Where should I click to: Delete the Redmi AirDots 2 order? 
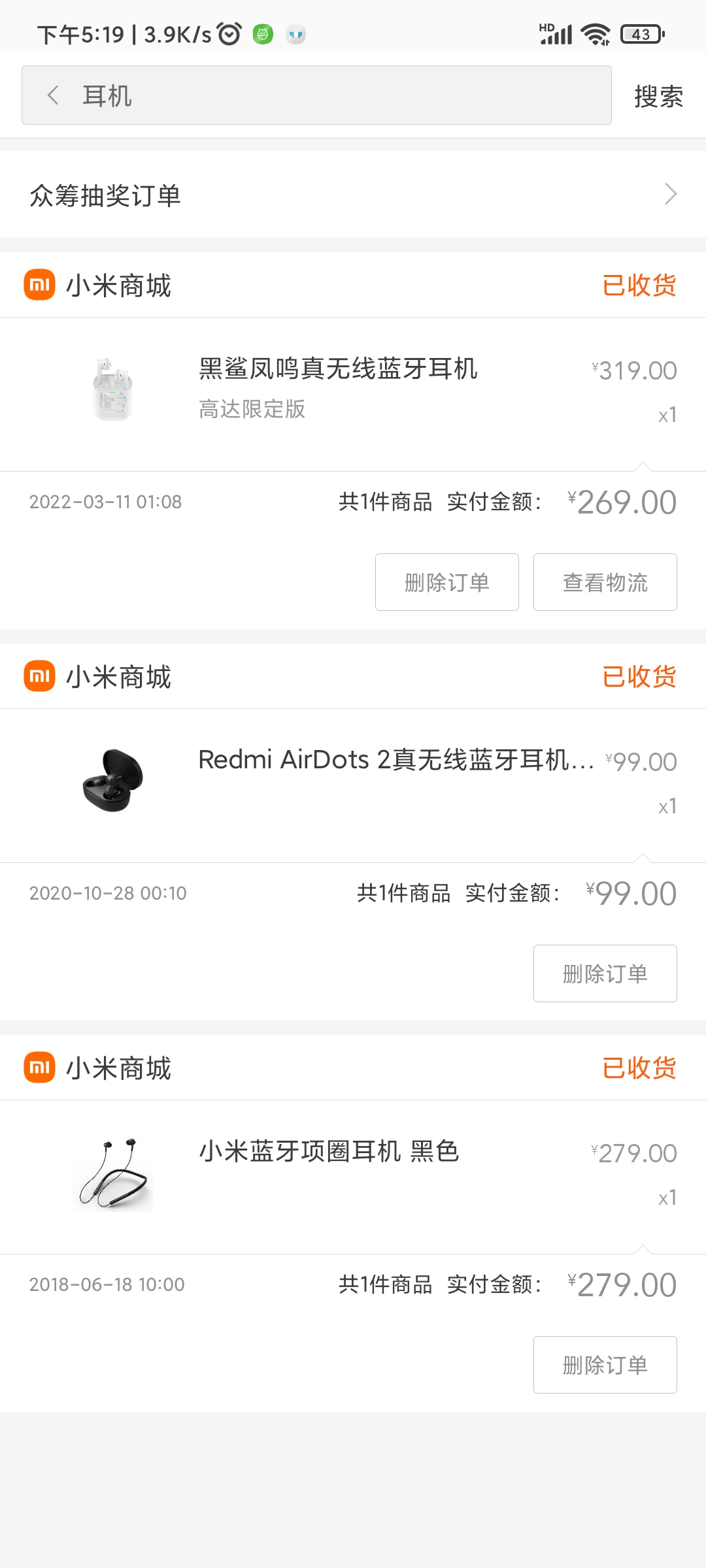[605, 973]
